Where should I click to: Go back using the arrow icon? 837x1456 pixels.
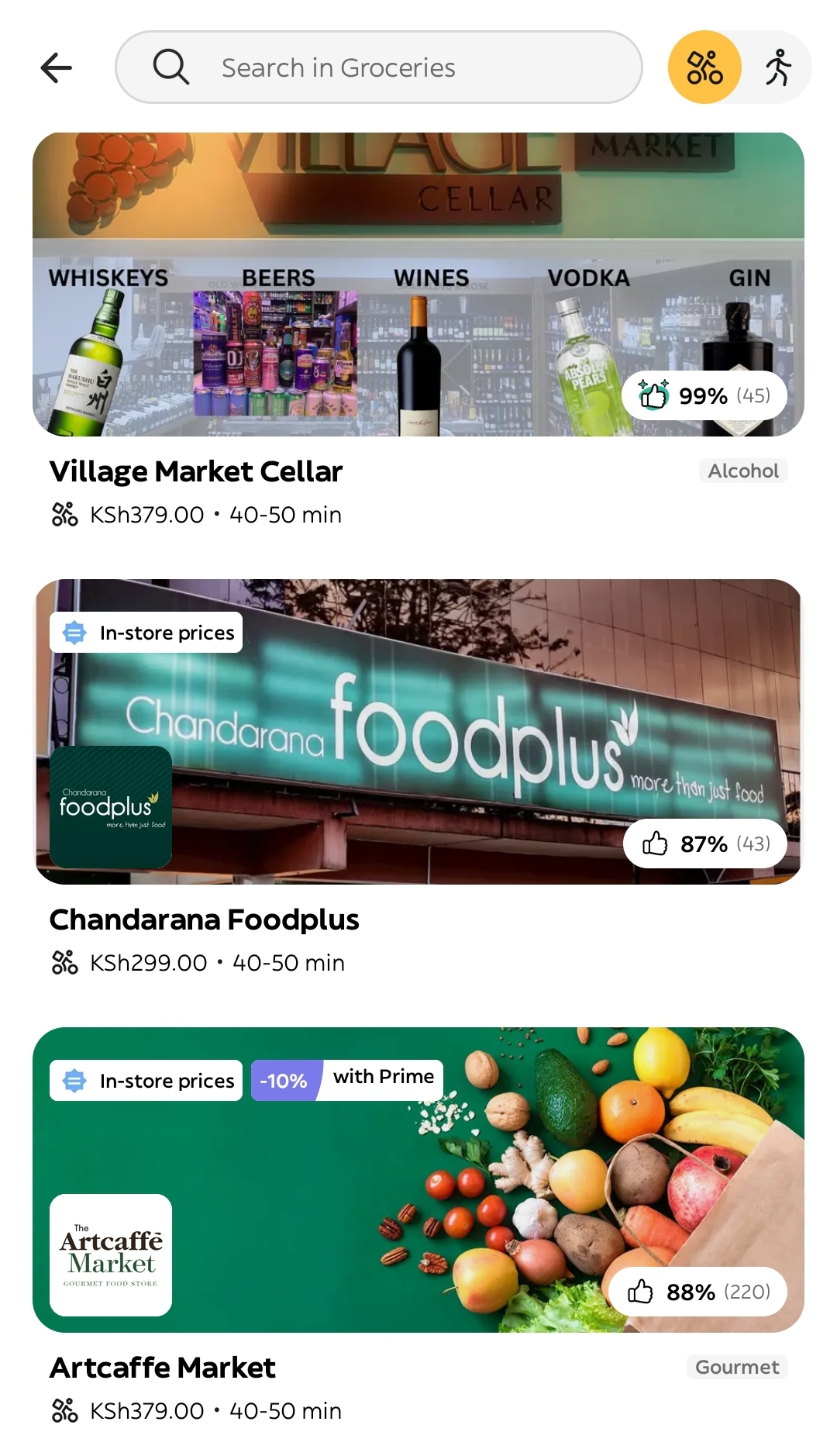pyautogui.click(x=57, y=67)
